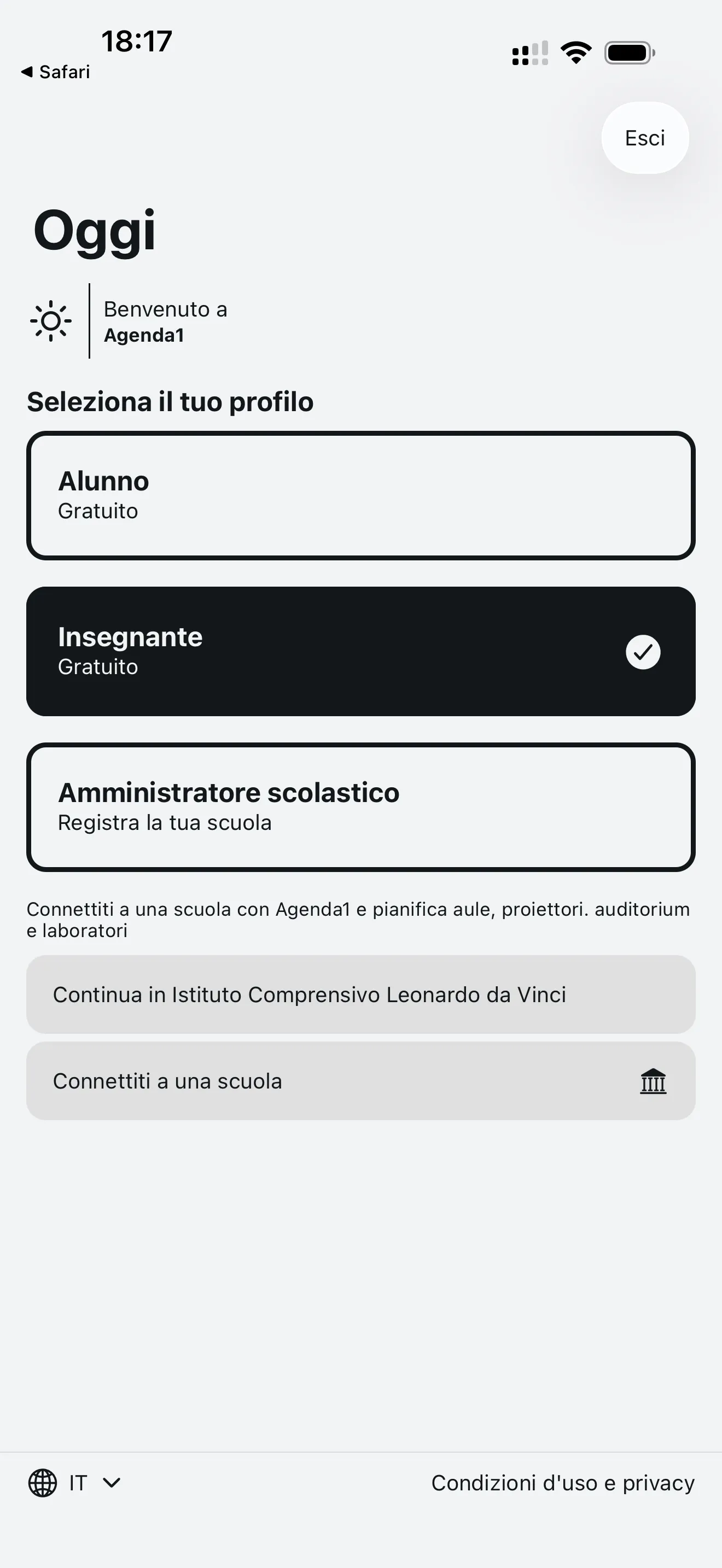This screenshot has height=1568, width=722.
Task: Open the IT language dropdown
Action: 79,1483
